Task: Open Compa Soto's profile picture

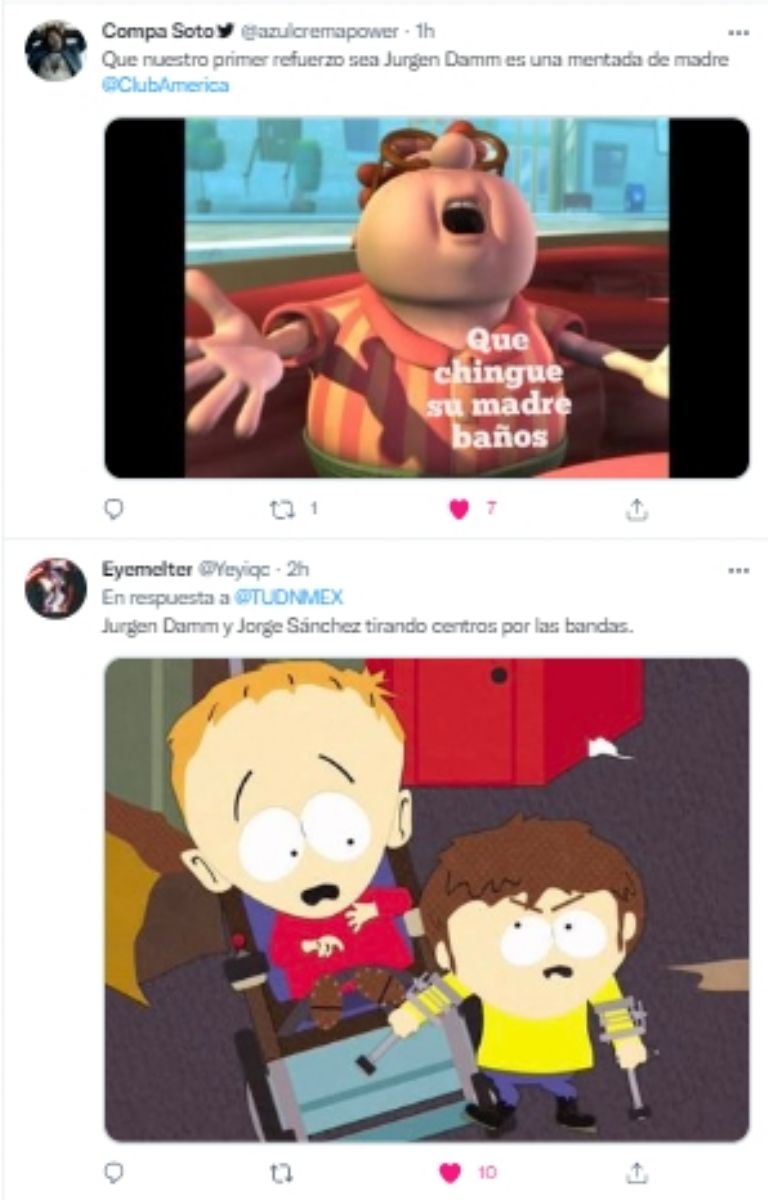Action: [55, 50]
